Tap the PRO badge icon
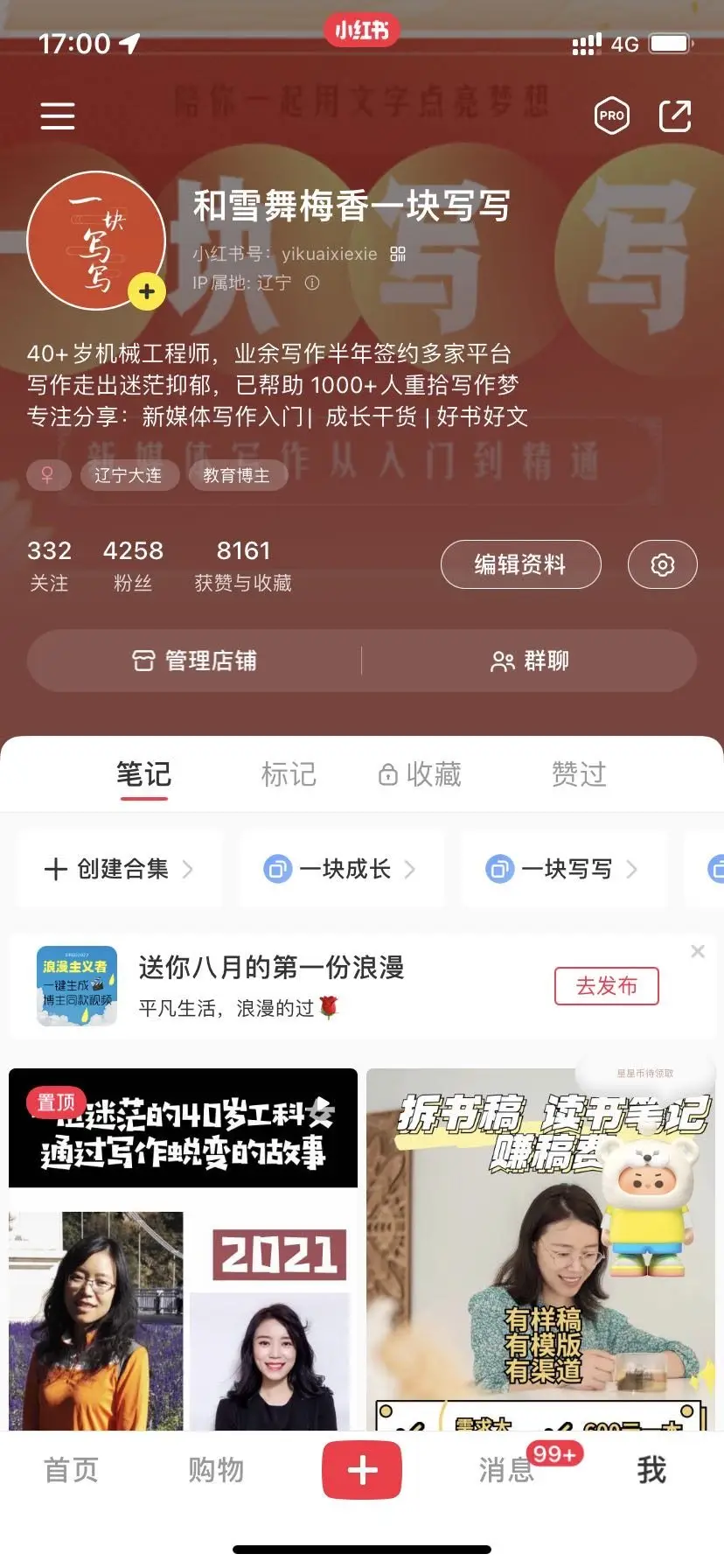This screenshot has width=724, height=1568. pyautogui.click(x=610, y=115)
